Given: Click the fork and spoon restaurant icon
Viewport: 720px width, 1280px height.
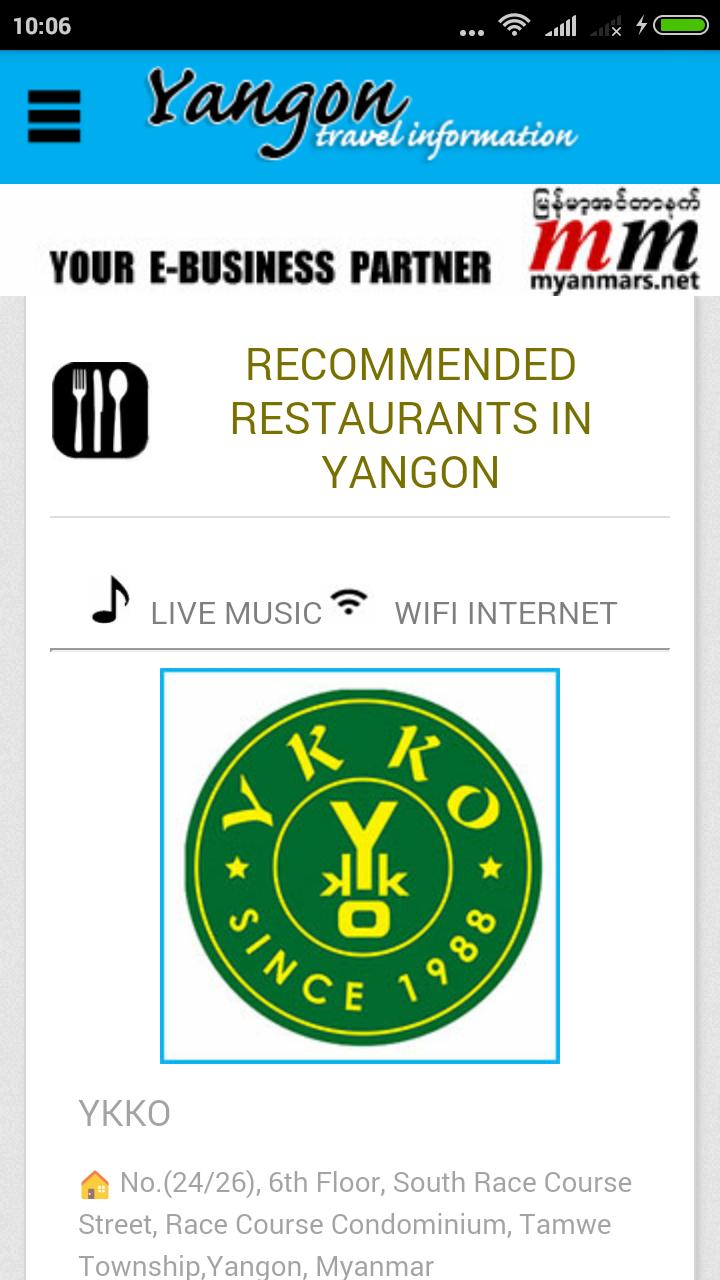Looking at the screenshot, I should pos(99,408).
